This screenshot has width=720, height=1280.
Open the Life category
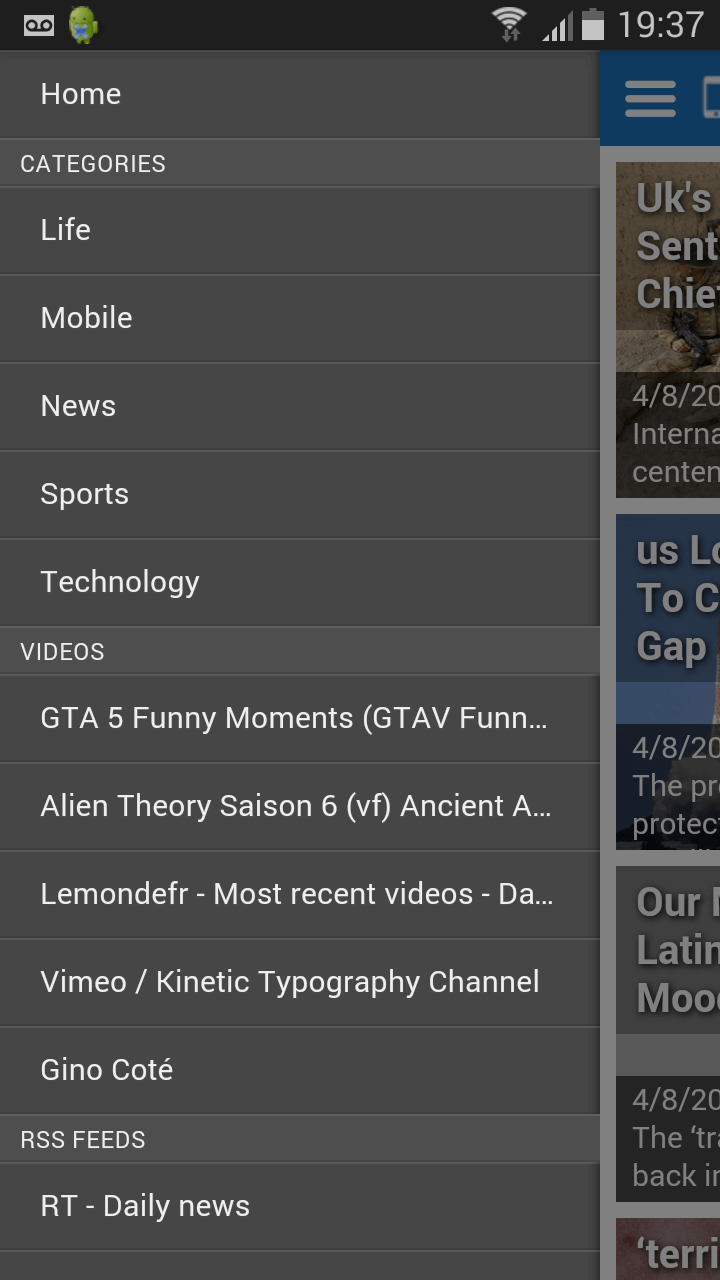(300, 230)
